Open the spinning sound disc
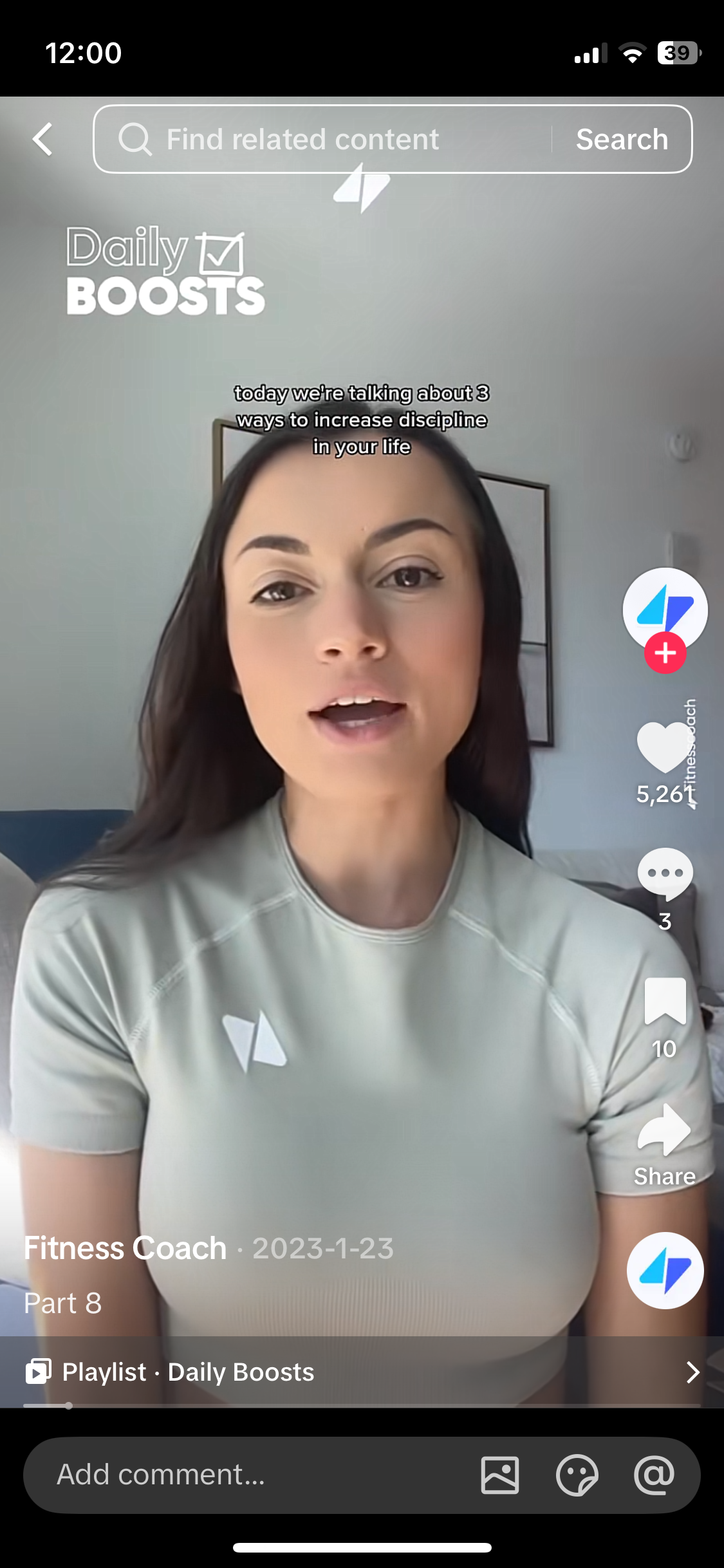 tap(665, 1271)
